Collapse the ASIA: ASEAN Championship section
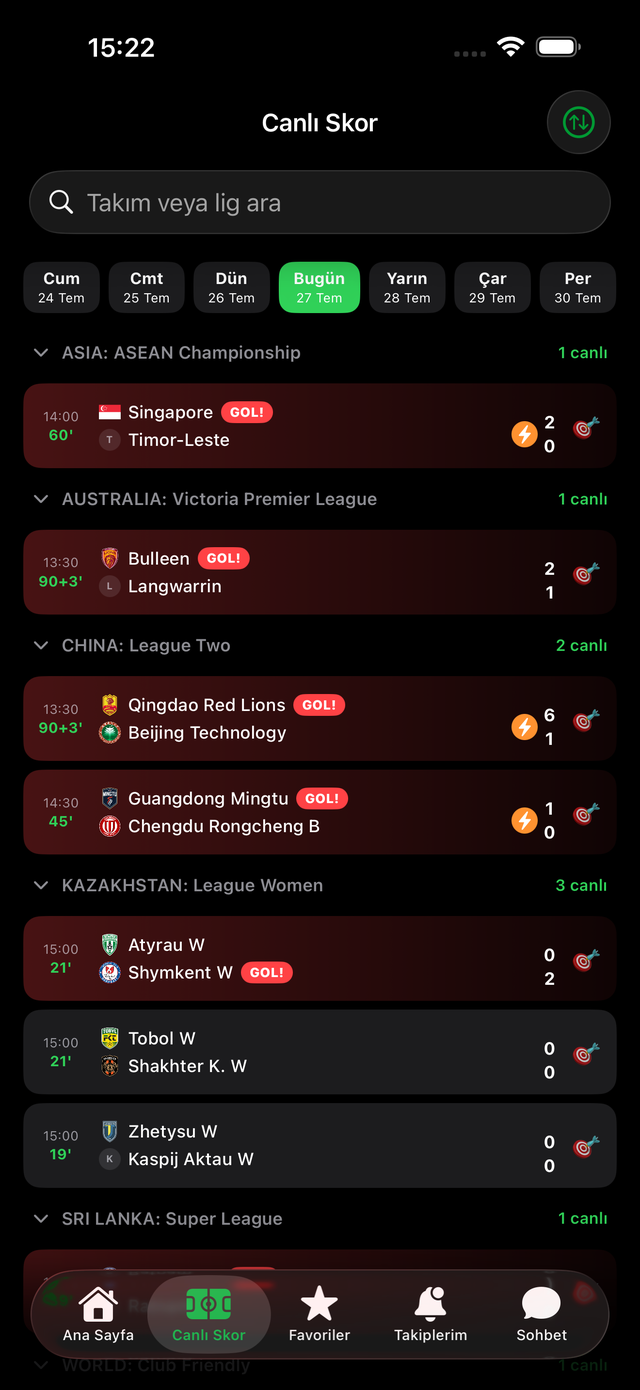The image size is (640, 1390). tap(41, 352)
